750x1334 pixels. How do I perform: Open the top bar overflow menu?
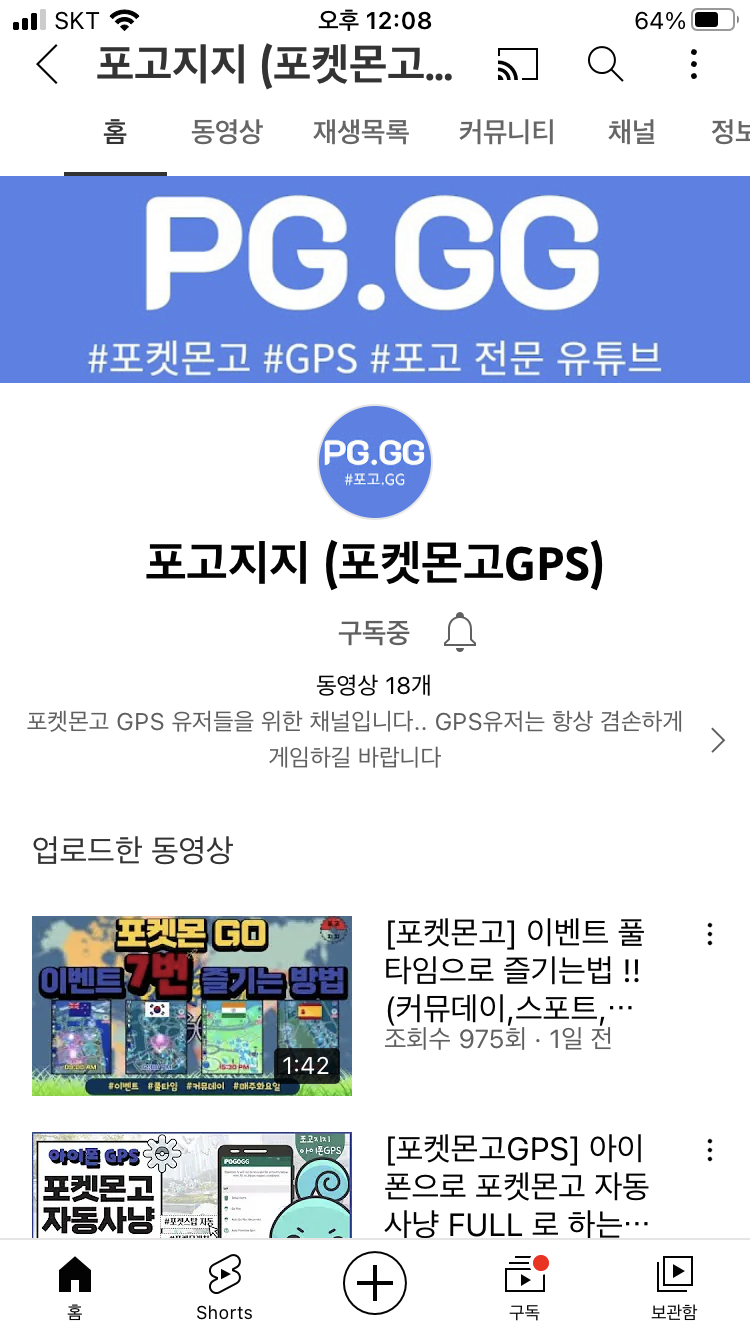point(693,64)
